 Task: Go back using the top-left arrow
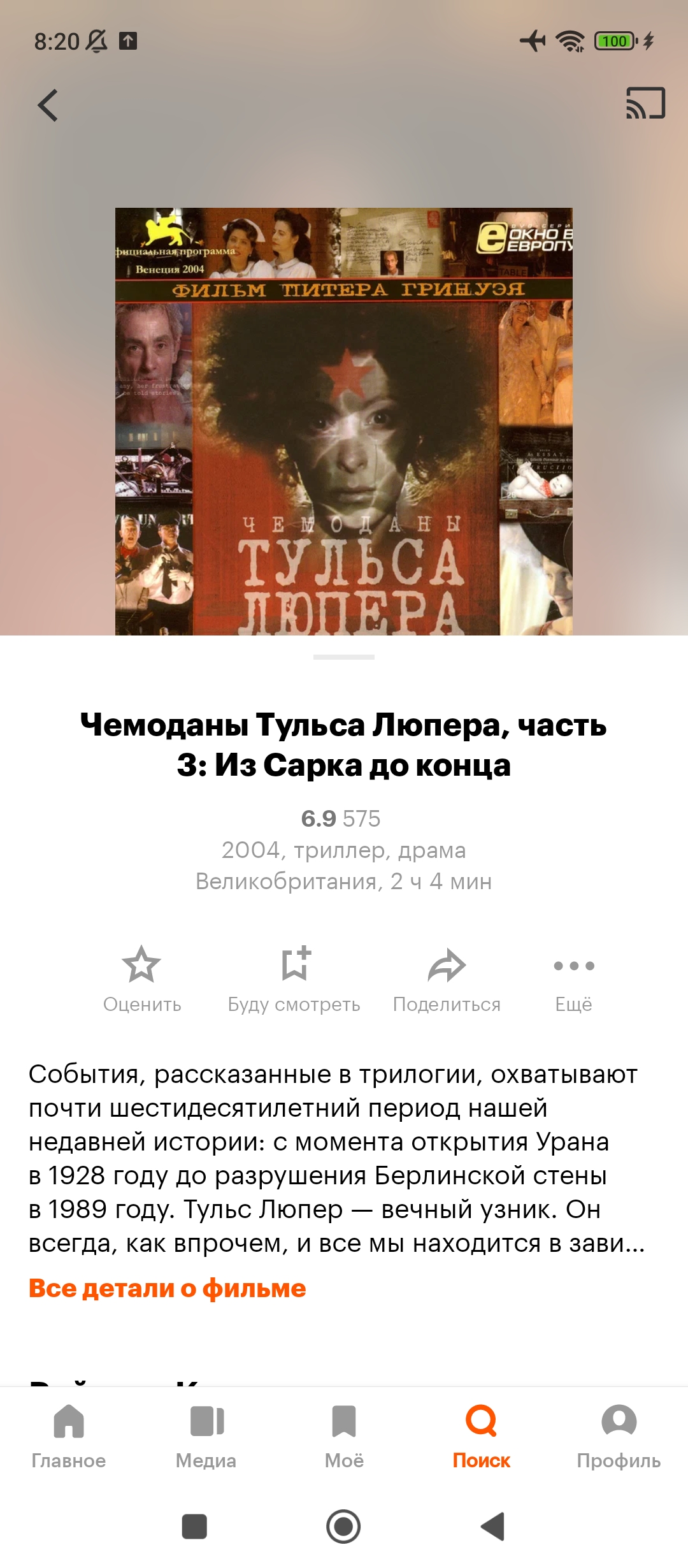point(48,105)
